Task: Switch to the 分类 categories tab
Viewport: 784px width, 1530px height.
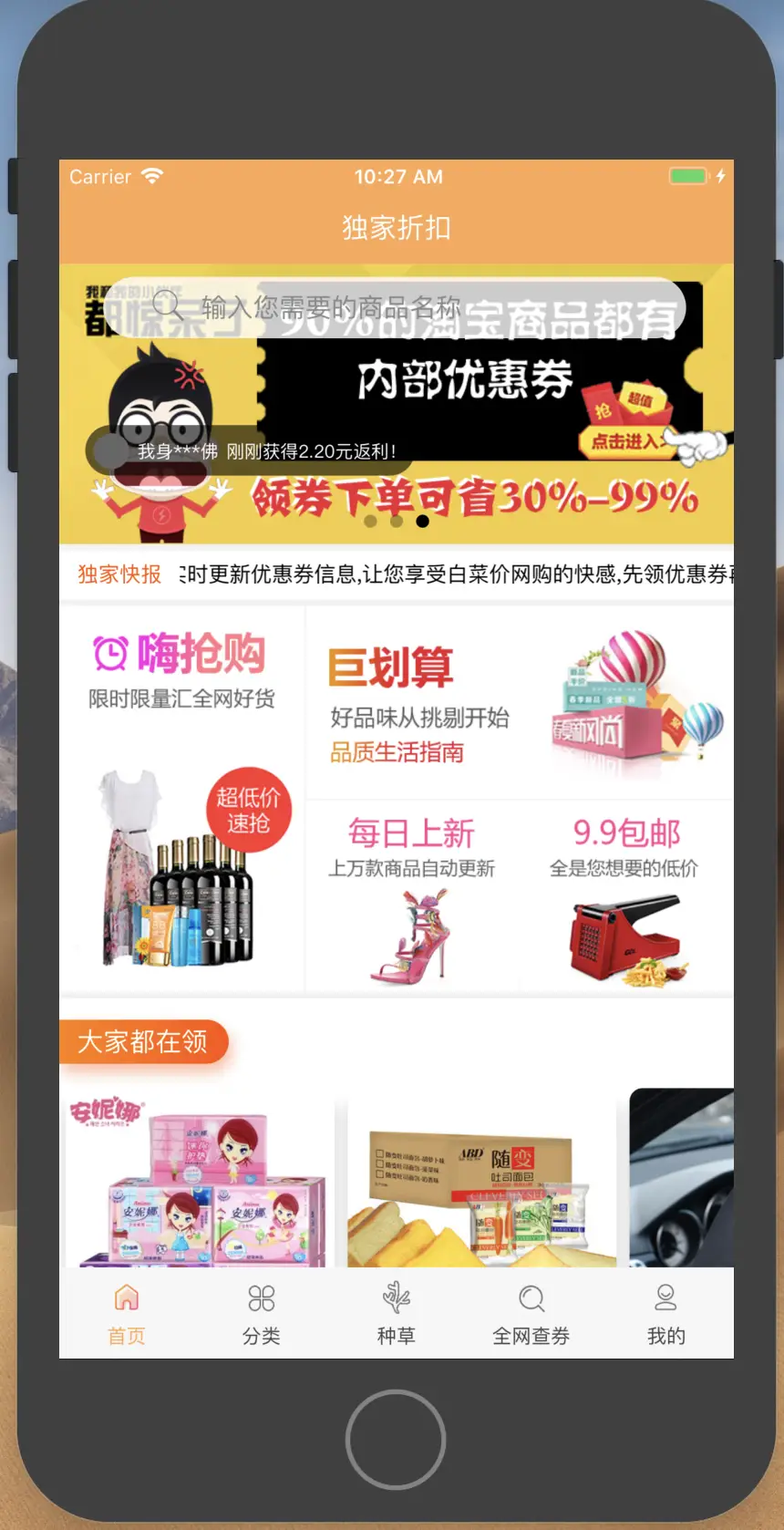Action: click(x=262, y=1314)
